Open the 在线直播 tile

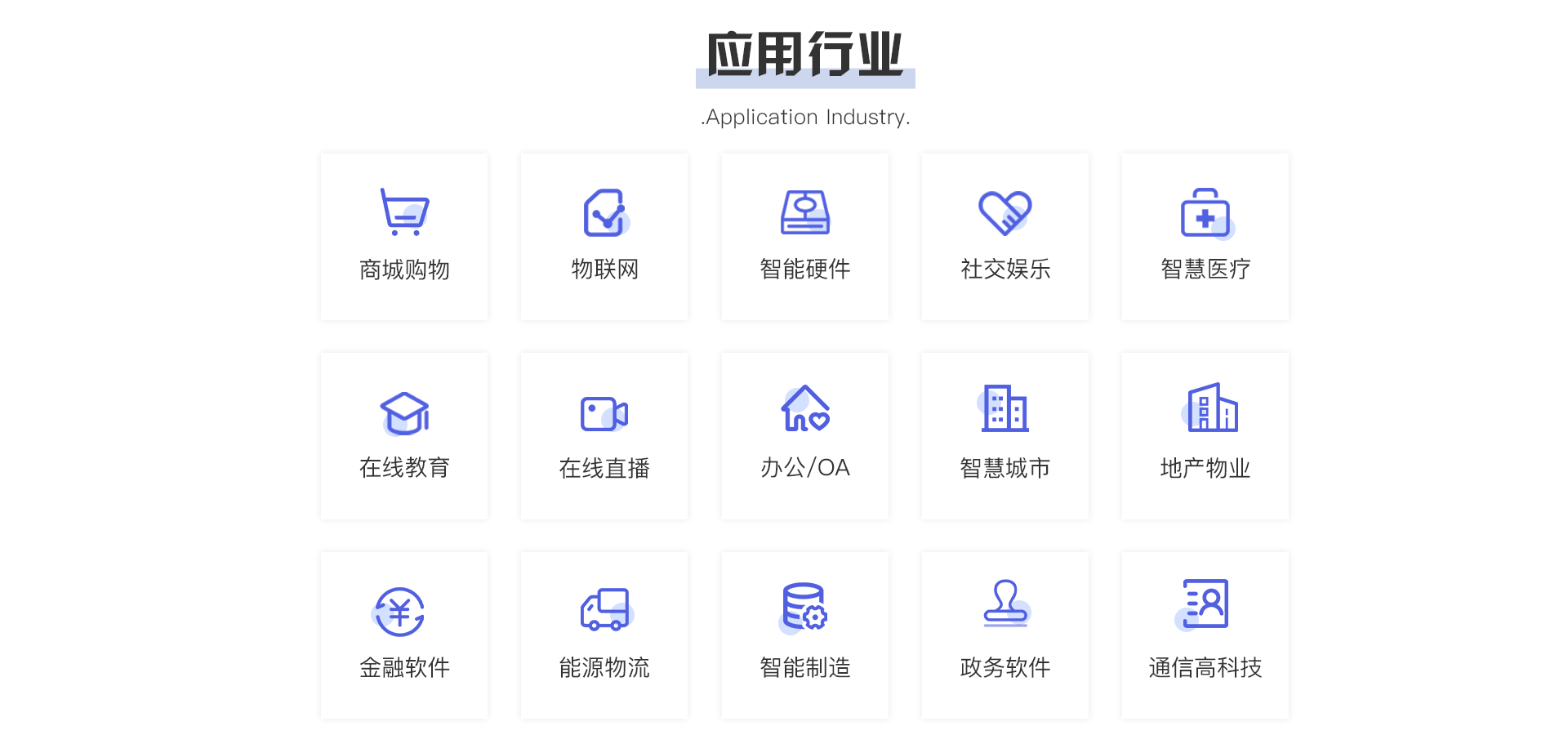coord(604,436)
